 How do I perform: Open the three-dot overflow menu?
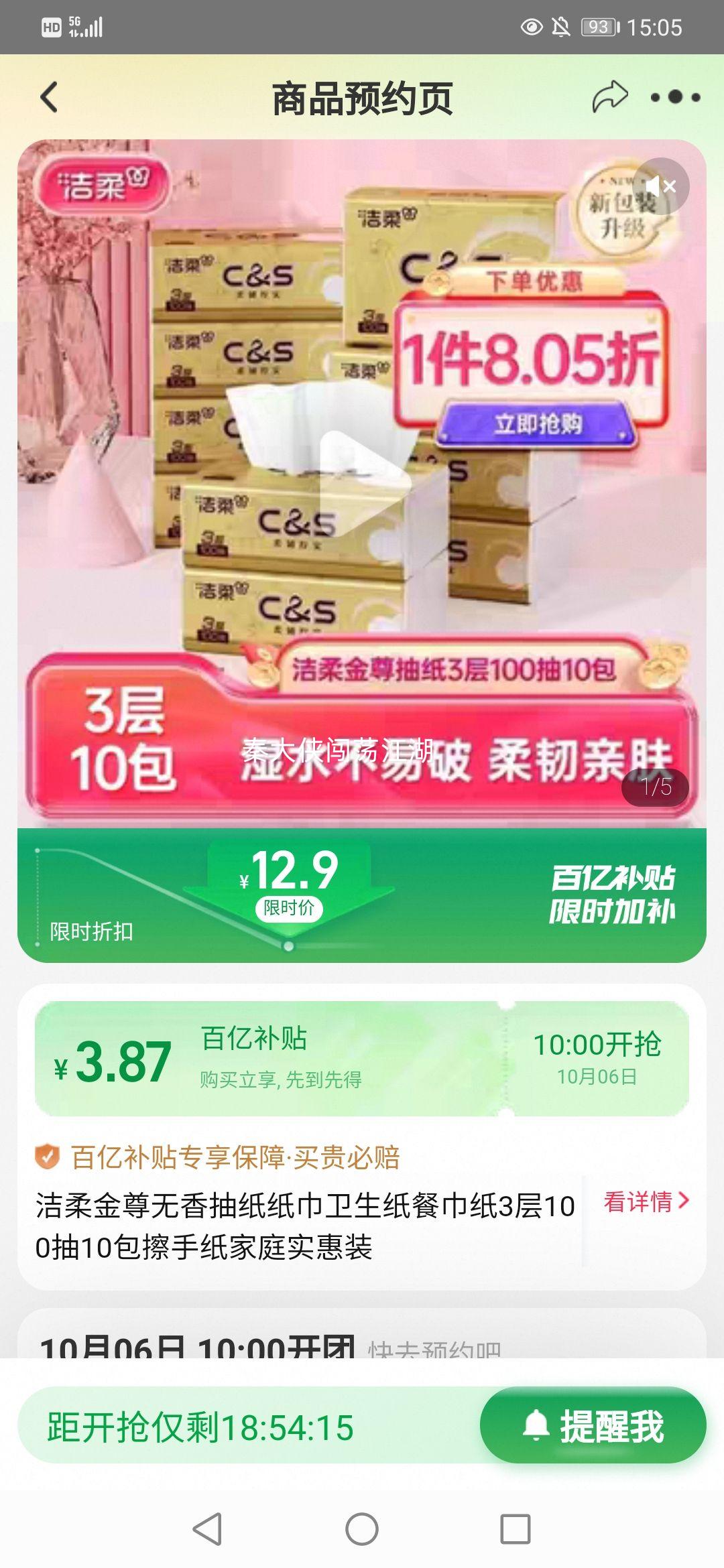tap(675, 98)
